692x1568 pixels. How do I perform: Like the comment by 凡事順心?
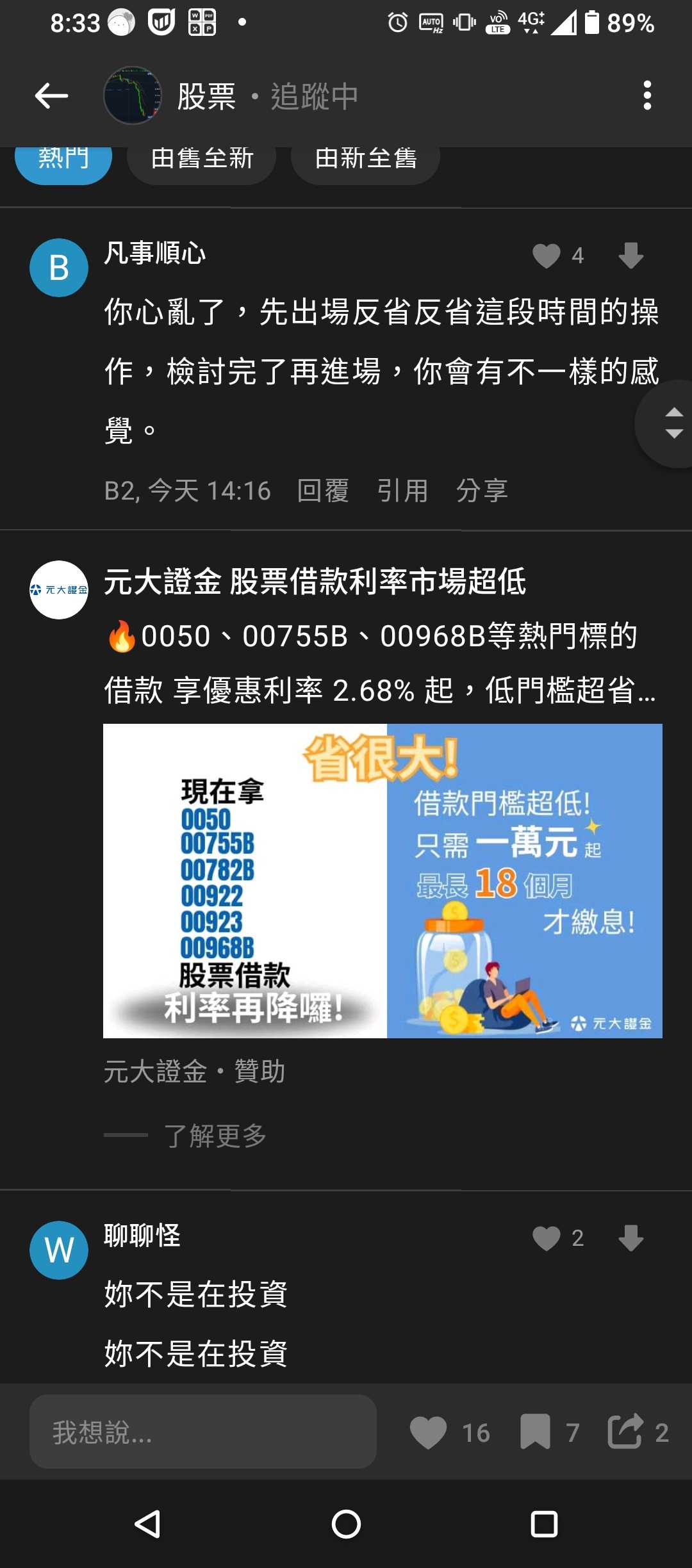click(x=547, y=256)
